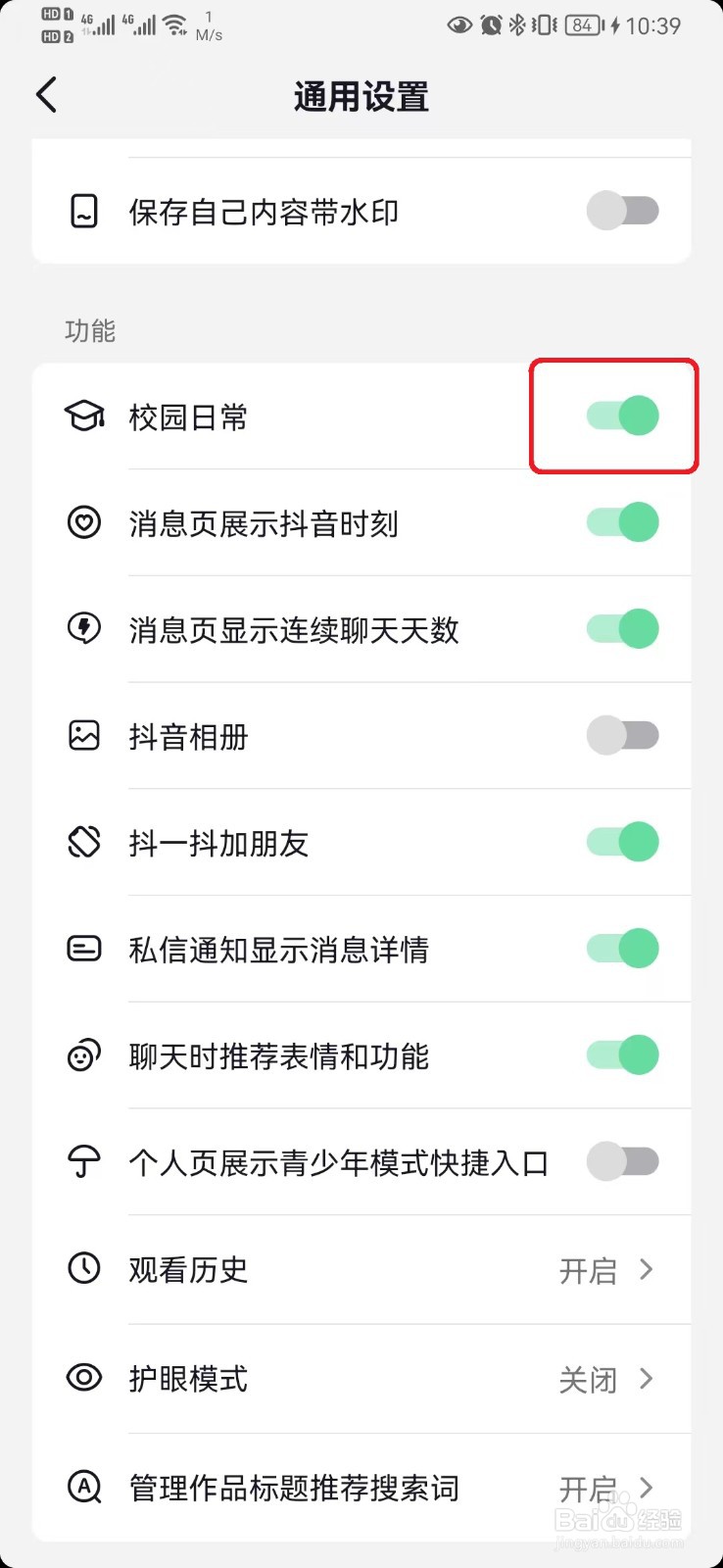Click the 抖音时刻 heart icon

pos(84,522)
